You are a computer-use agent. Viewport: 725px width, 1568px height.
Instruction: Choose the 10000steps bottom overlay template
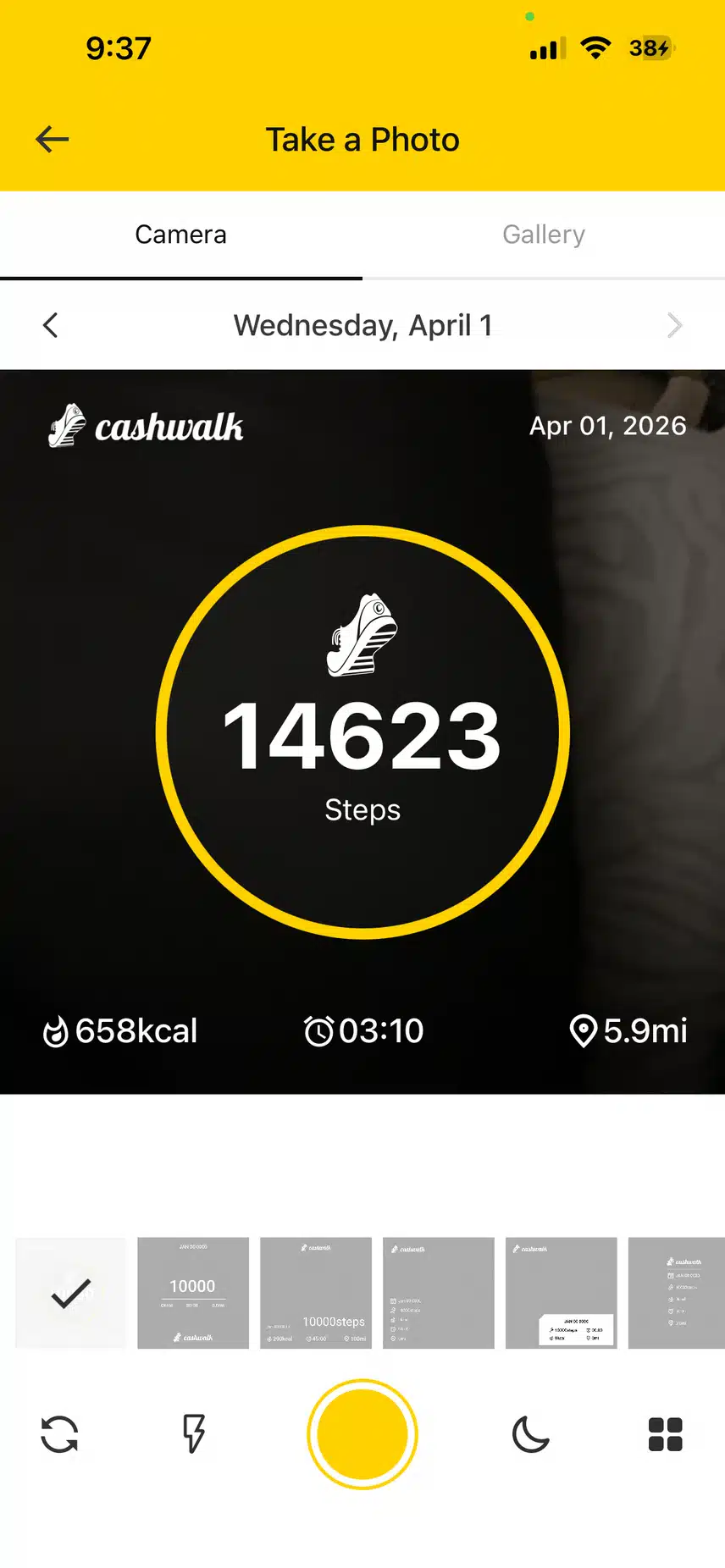316,1293
